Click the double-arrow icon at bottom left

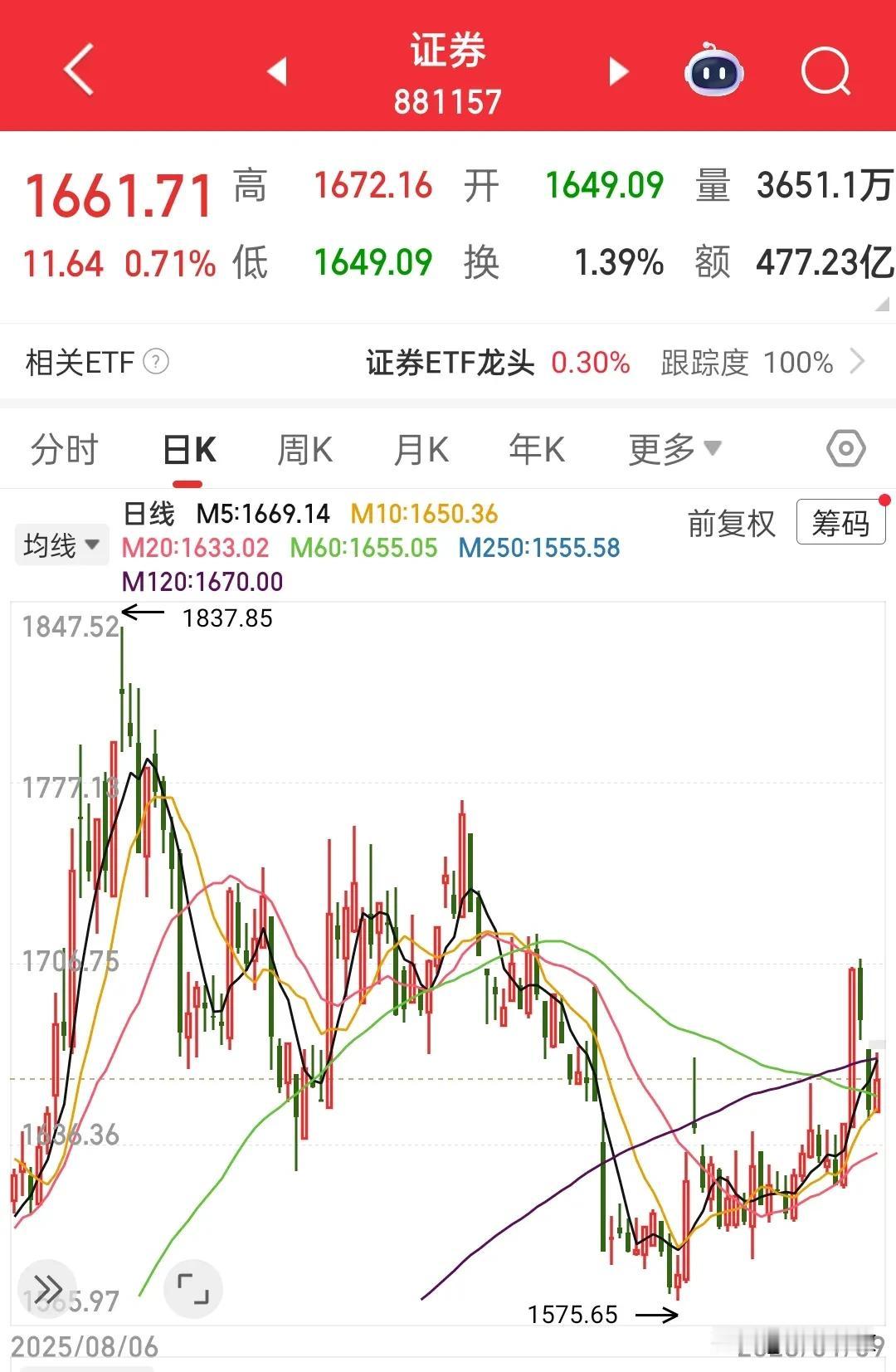(47, 1290)
